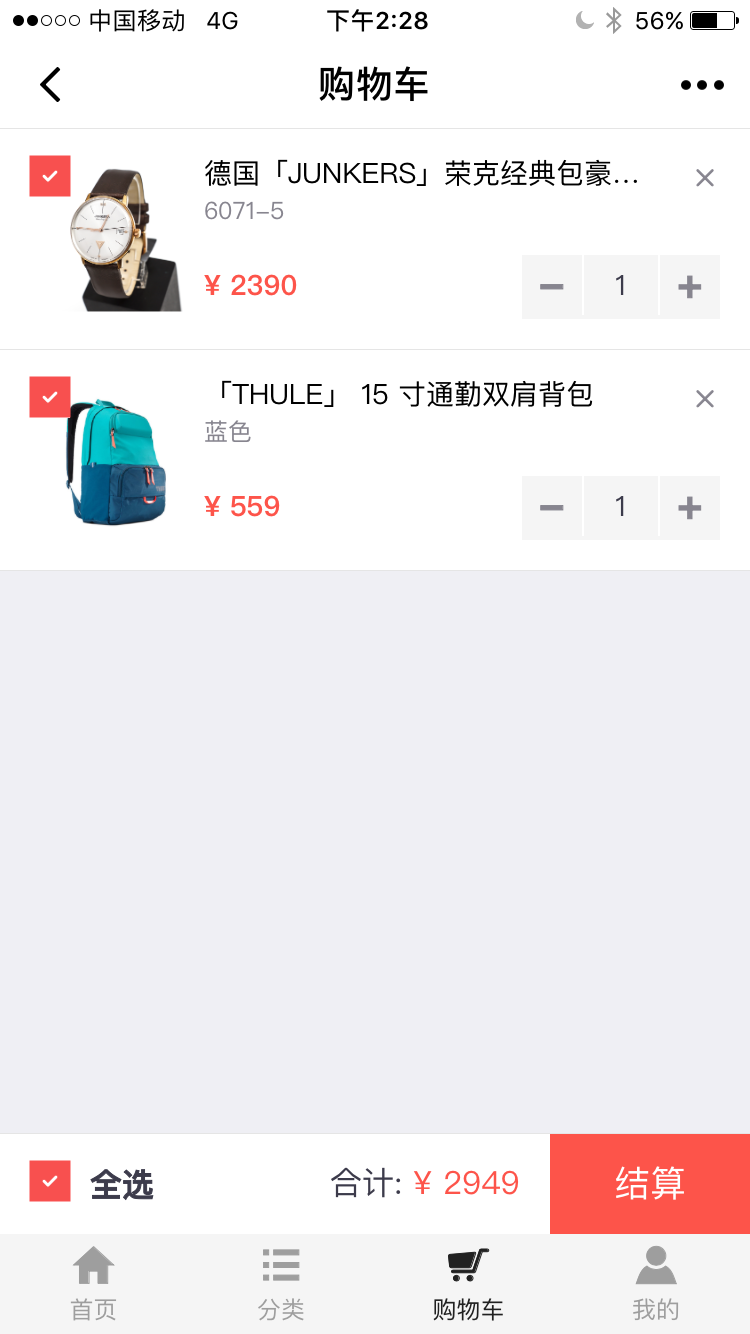The image size is (750, 1334).
Task: Increase JUNKERS watch quantity
Action: [x=690, y=287]
